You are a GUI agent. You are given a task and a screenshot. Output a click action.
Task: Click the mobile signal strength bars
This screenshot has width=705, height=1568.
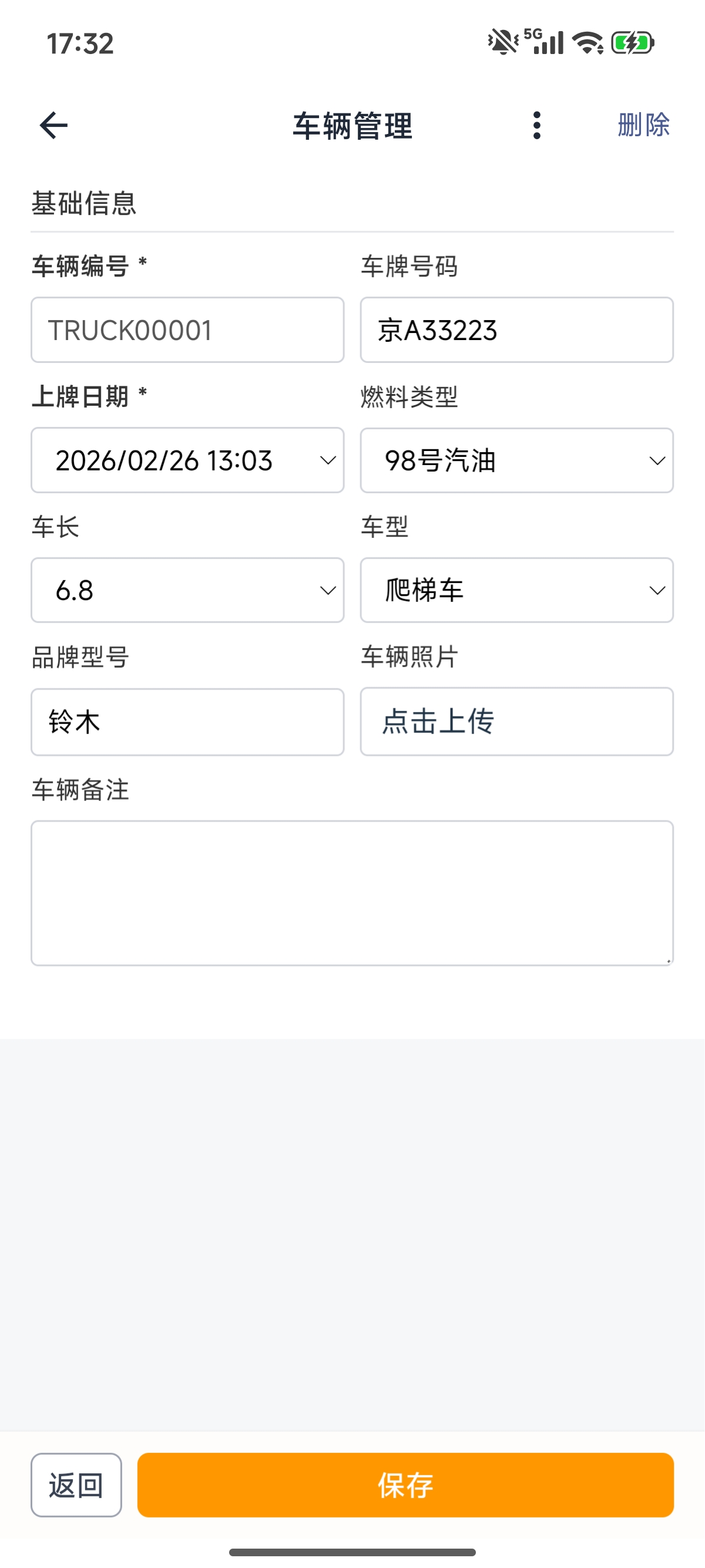550,44
